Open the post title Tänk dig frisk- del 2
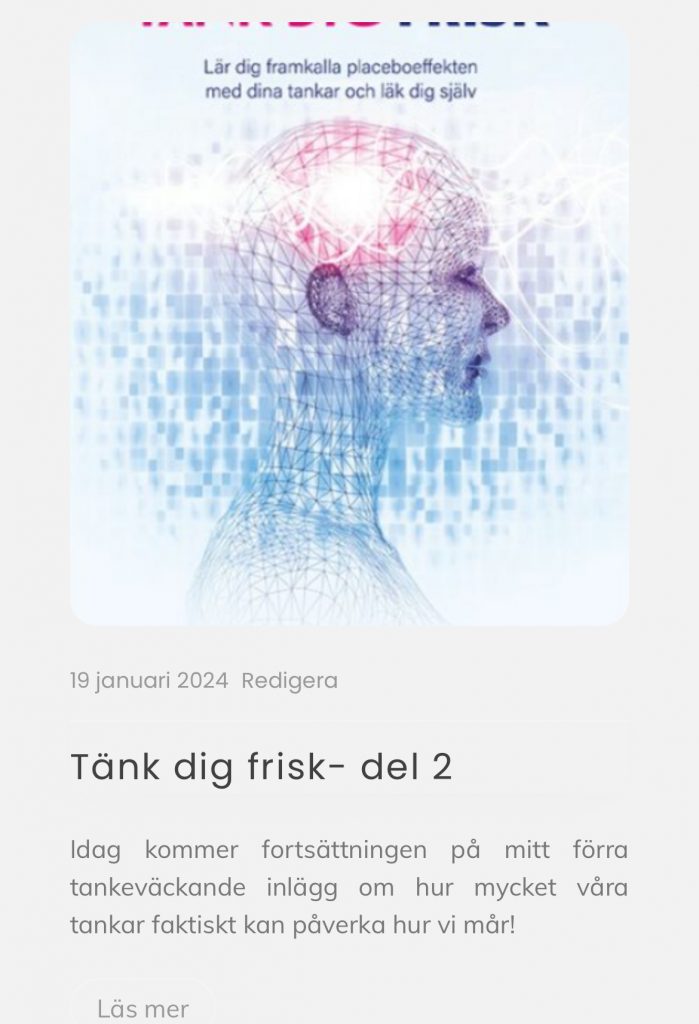 (261, 767)
